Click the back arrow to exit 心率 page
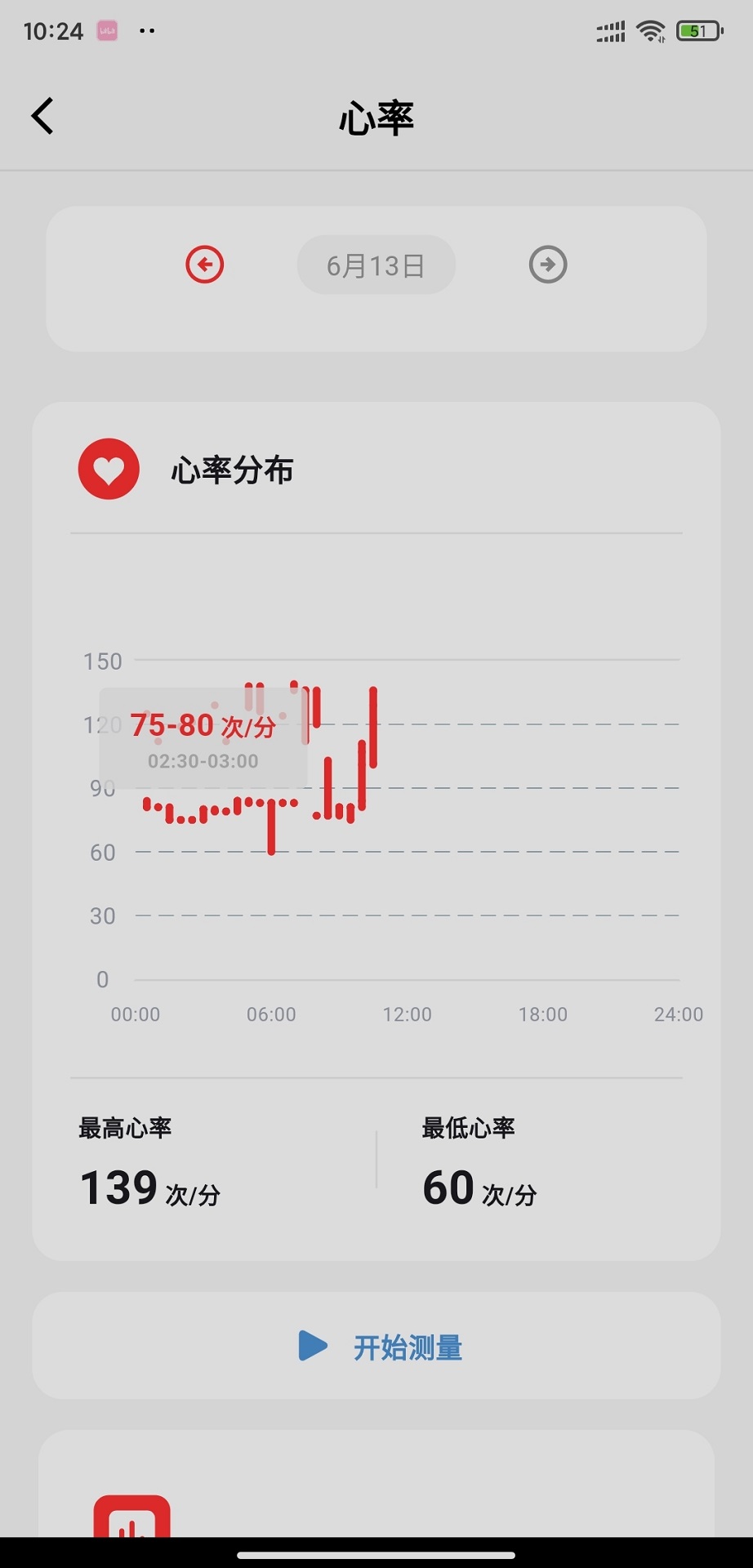753x1568 pixels. (42, 116)
